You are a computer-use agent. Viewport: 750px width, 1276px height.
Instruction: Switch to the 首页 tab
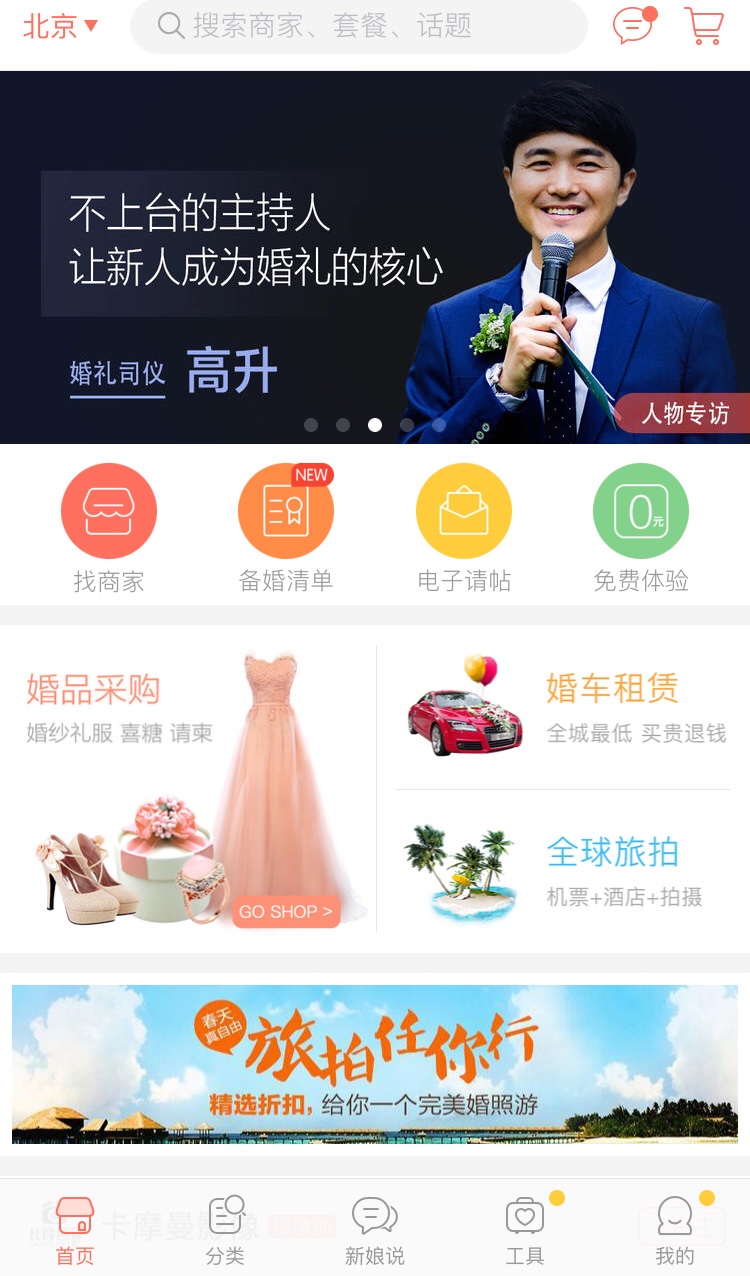[75, 1230]
